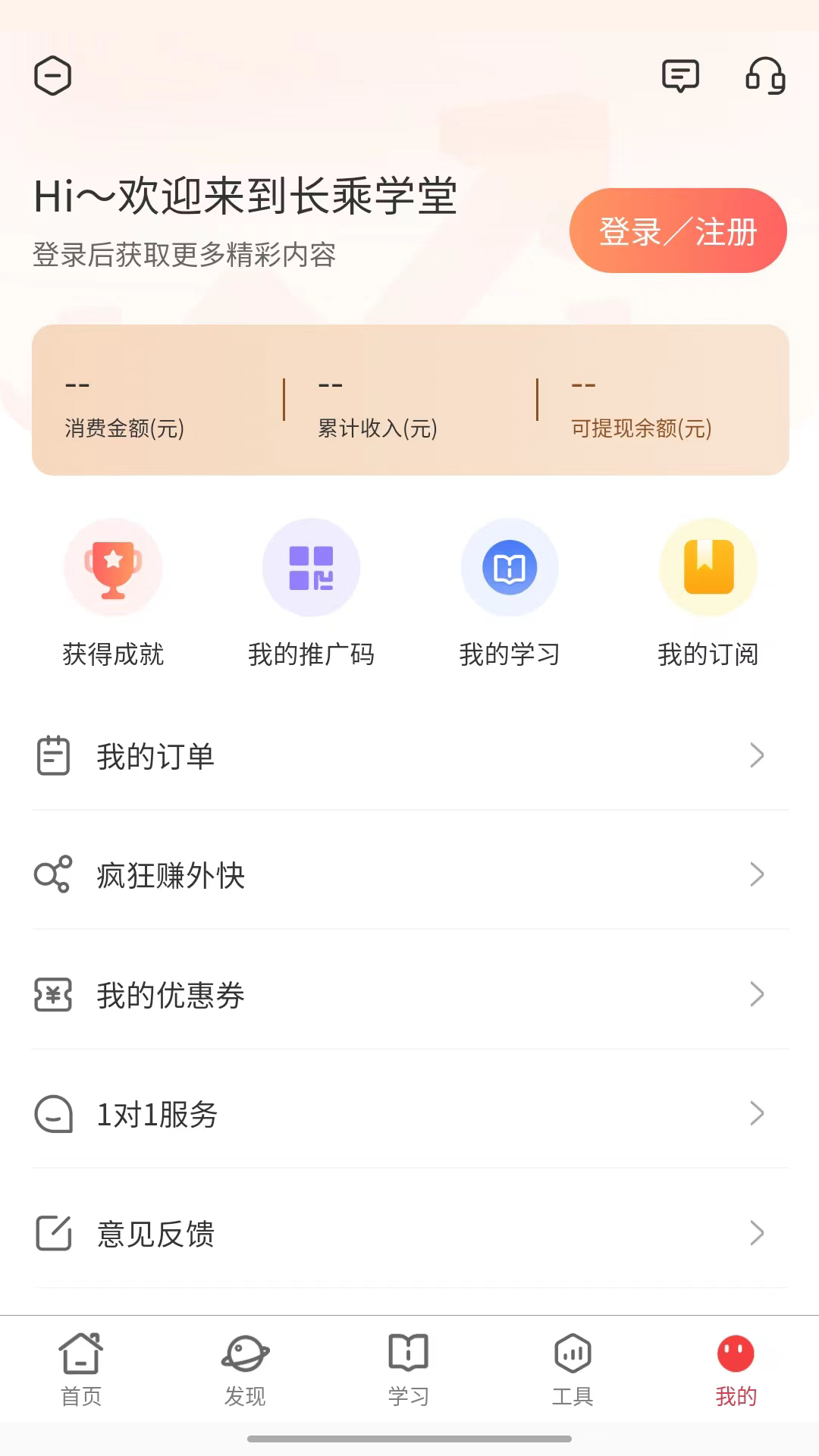Open the messages icon

point(680,76)
